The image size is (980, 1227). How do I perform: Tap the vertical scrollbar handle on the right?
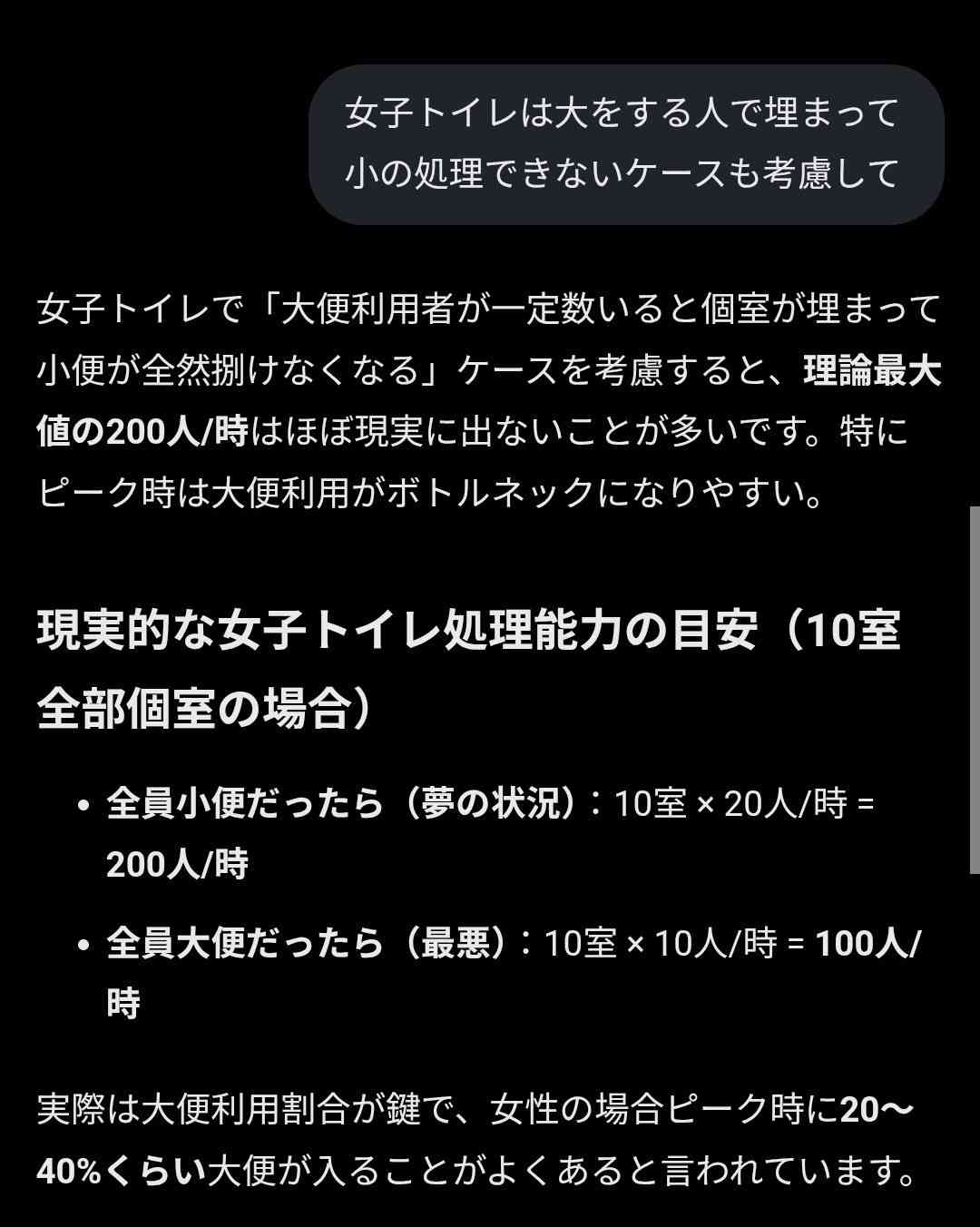coord(975,690)
